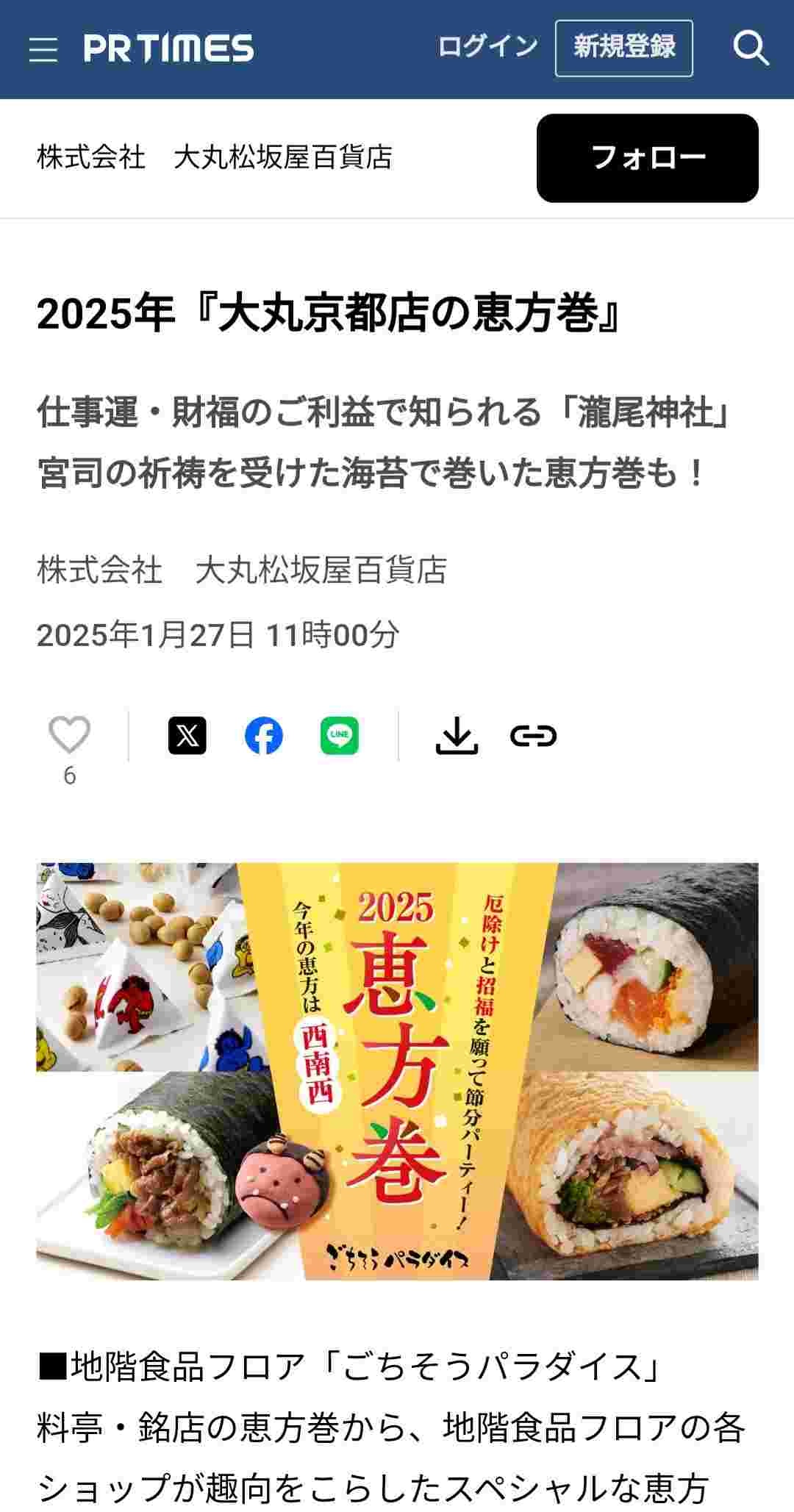Download the press release materials
The width and height of the screenshot is (794, 1512).
click(x=457, y=735)
